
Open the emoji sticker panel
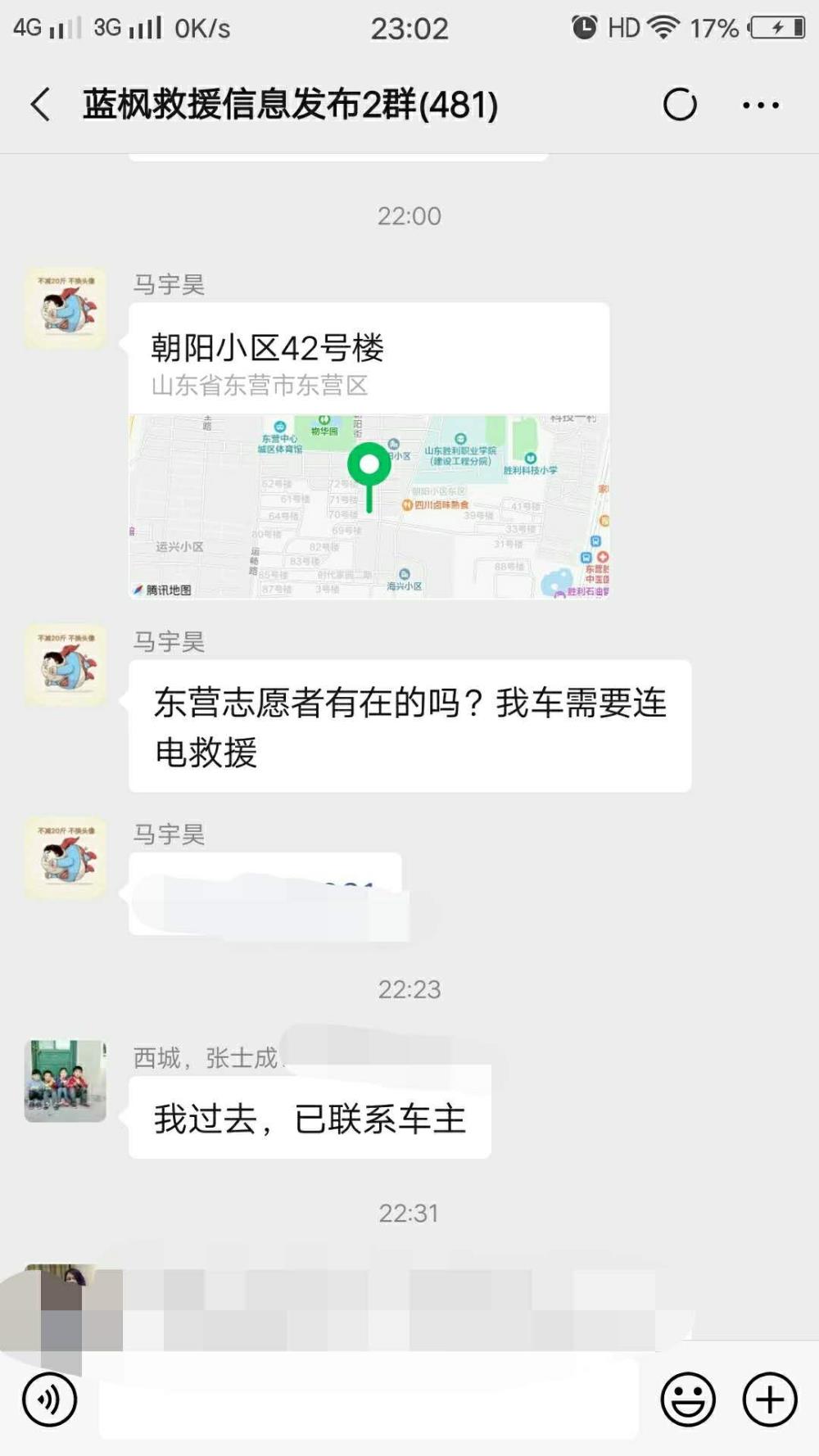688,1399
